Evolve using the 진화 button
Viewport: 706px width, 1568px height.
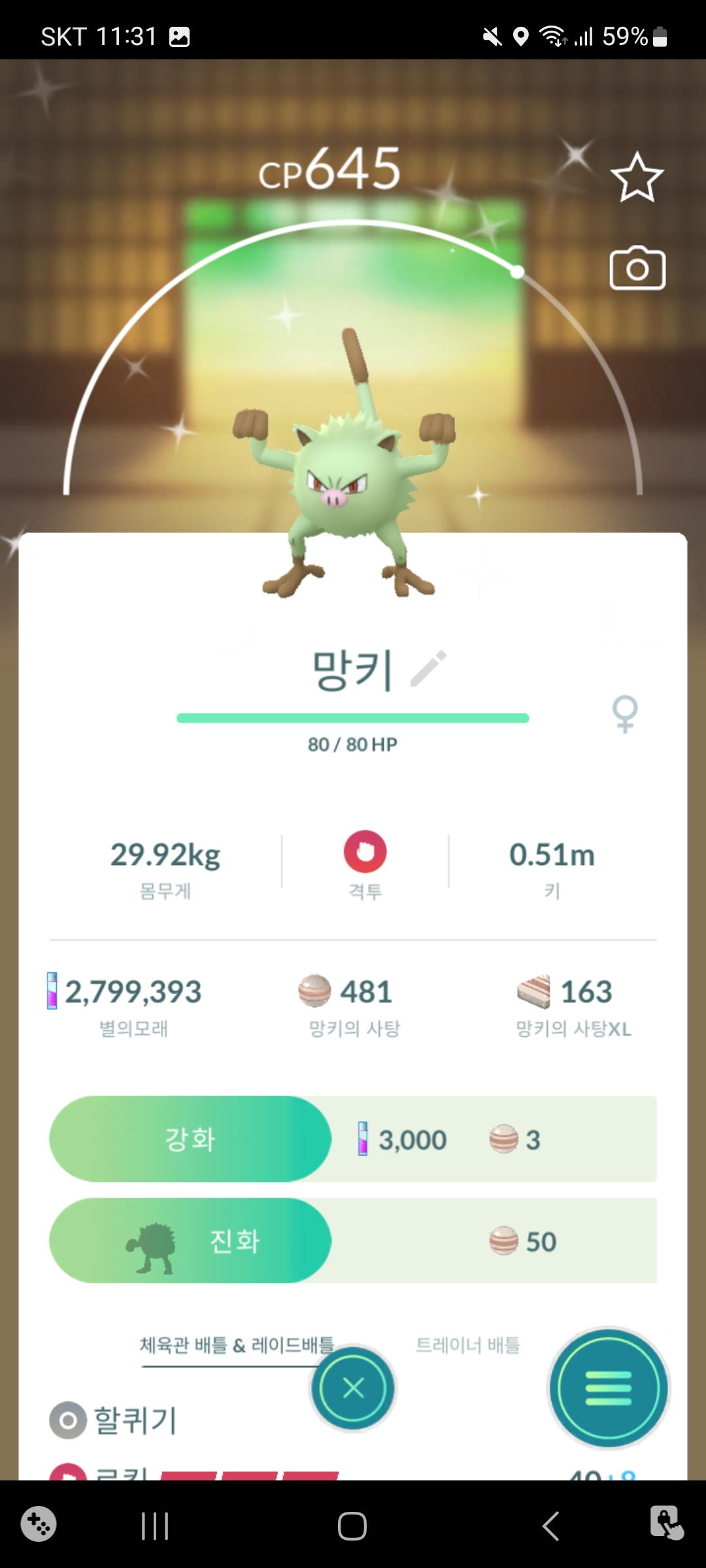tap(190, 1241)
